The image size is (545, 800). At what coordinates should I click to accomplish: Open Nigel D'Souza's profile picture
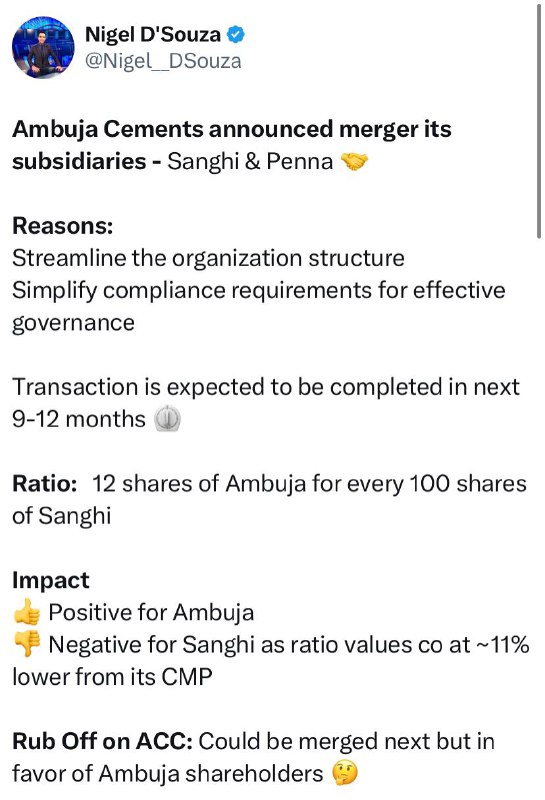point(43,47)
